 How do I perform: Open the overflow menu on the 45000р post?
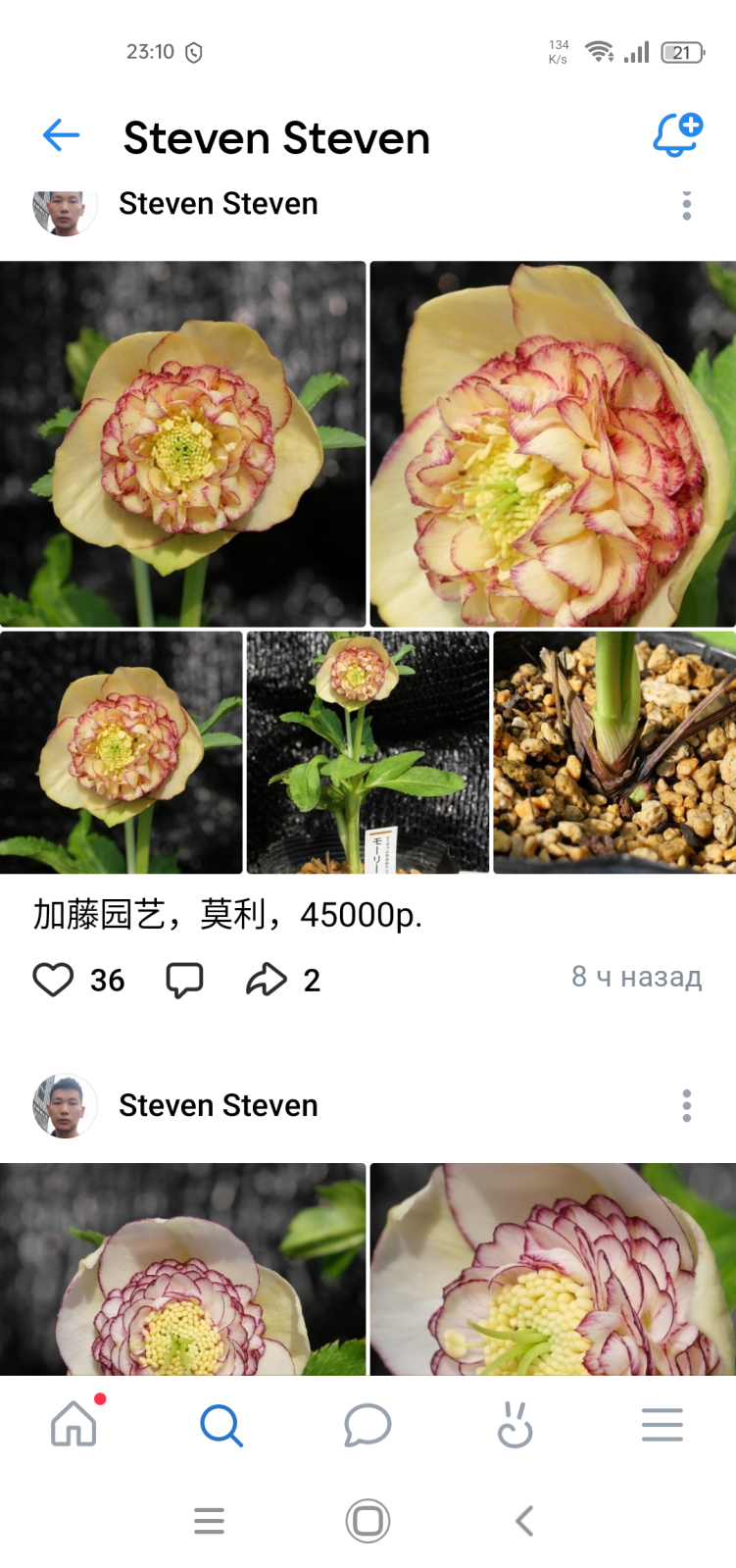pos(687,205)
